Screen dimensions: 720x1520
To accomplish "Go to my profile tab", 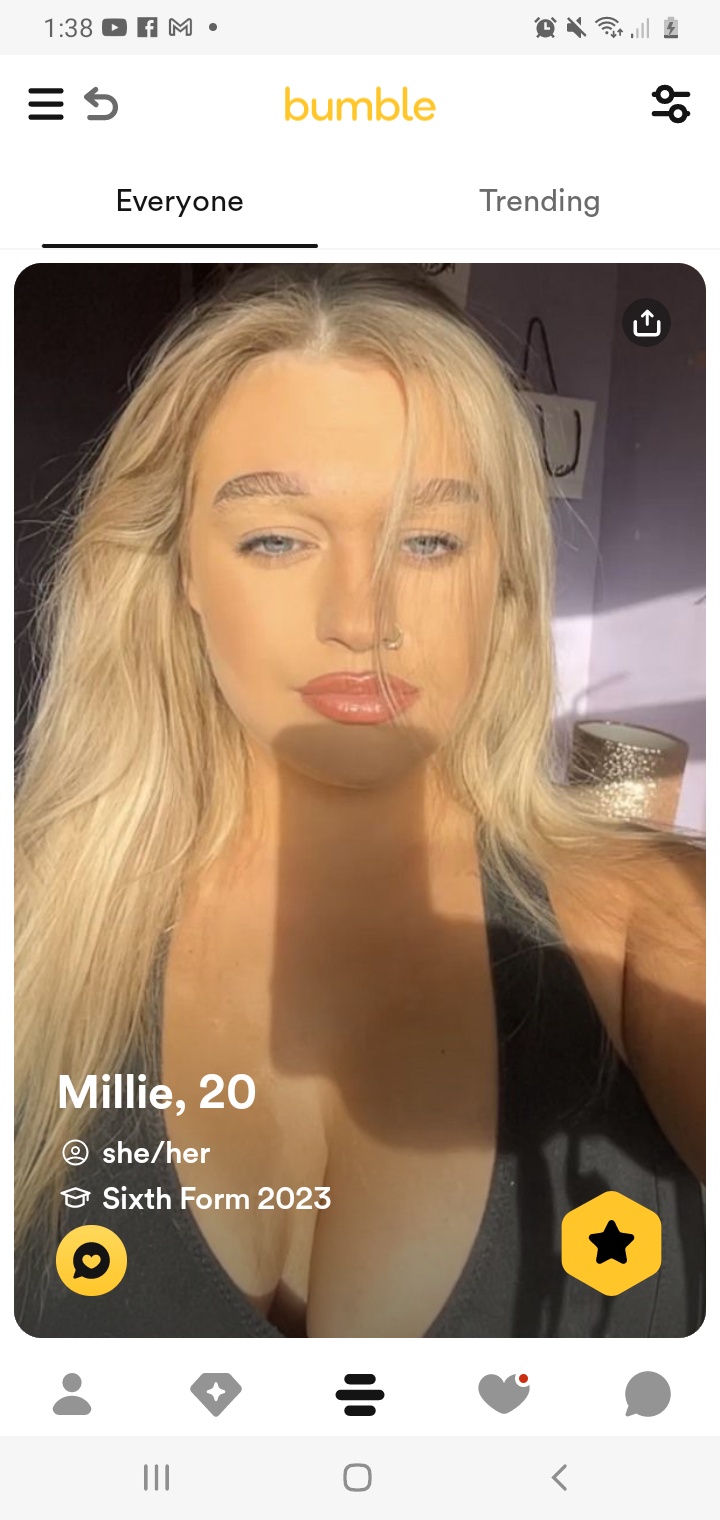I will point(72,1394).
